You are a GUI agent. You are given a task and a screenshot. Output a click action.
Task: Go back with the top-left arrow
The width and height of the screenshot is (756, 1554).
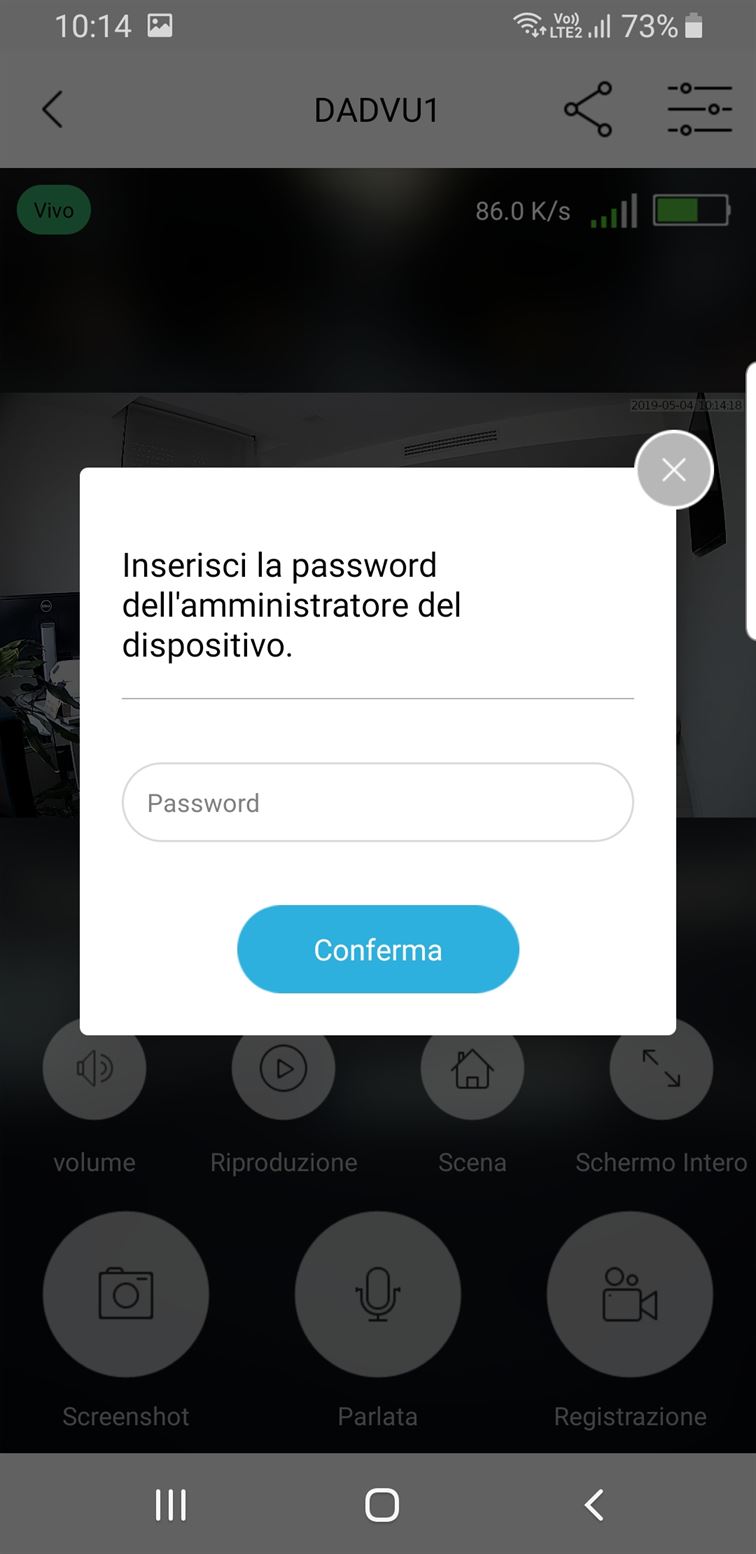[x=53, y=109]
